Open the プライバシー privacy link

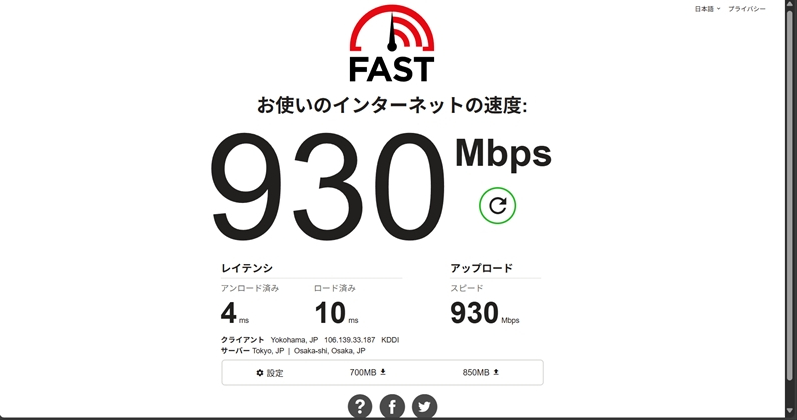pyautogui.click(x=747, y=8)
